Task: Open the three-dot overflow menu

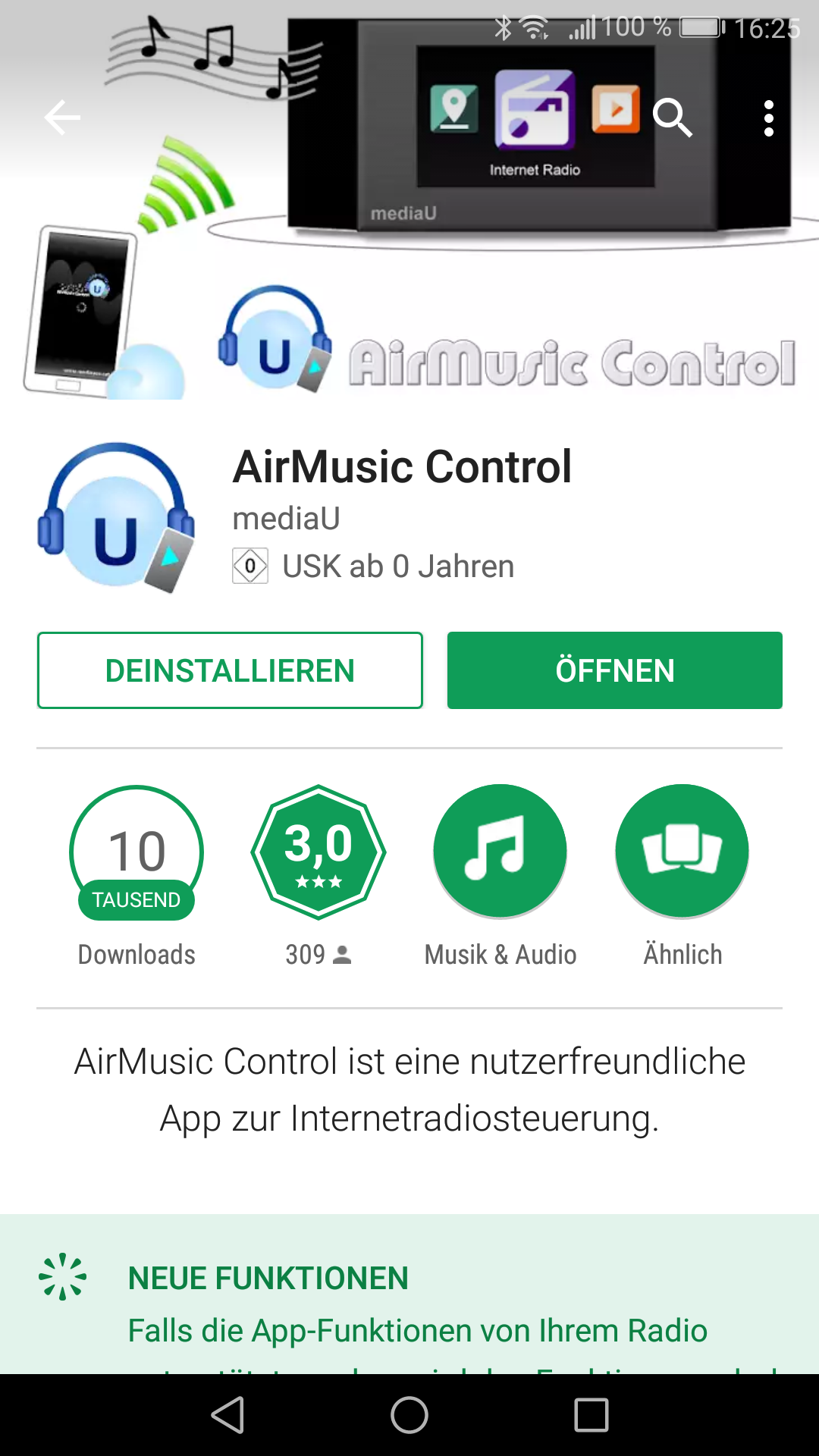Action: tap(769, 118)
